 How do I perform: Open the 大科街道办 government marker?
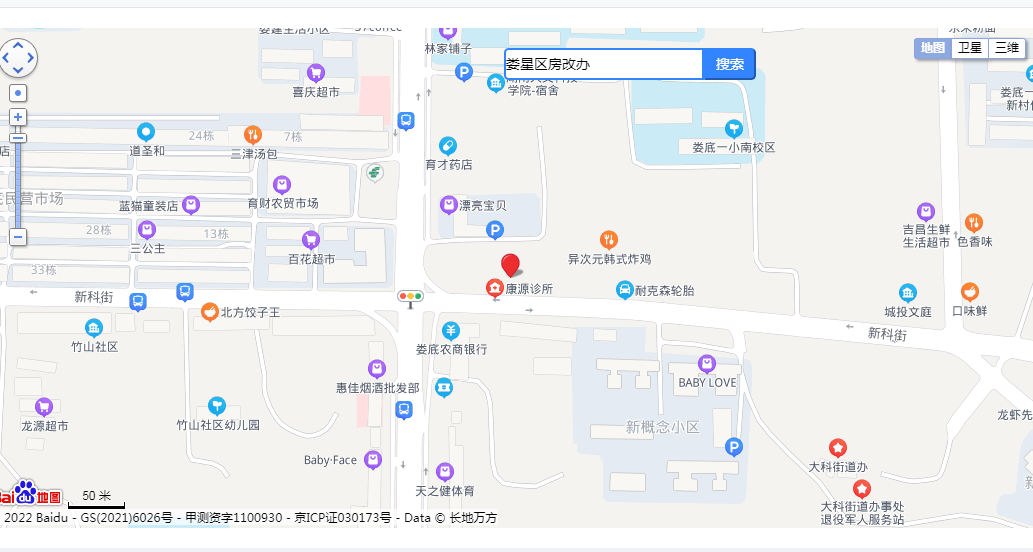(x=838, y=448)
